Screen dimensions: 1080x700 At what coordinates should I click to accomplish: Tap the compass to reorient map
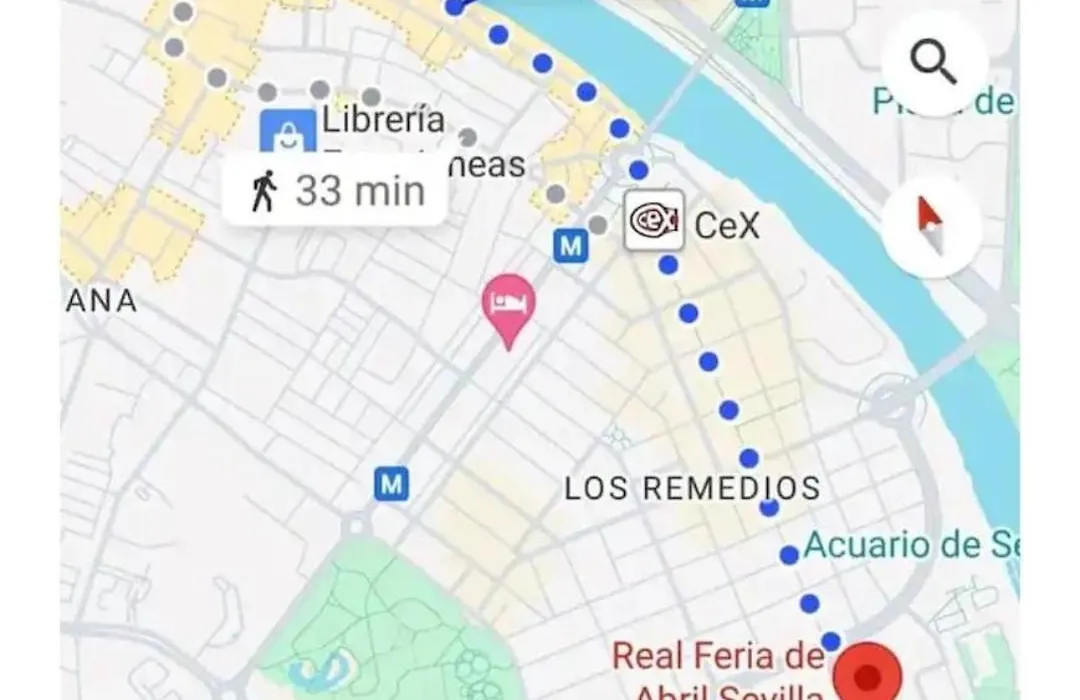(931, 227)
